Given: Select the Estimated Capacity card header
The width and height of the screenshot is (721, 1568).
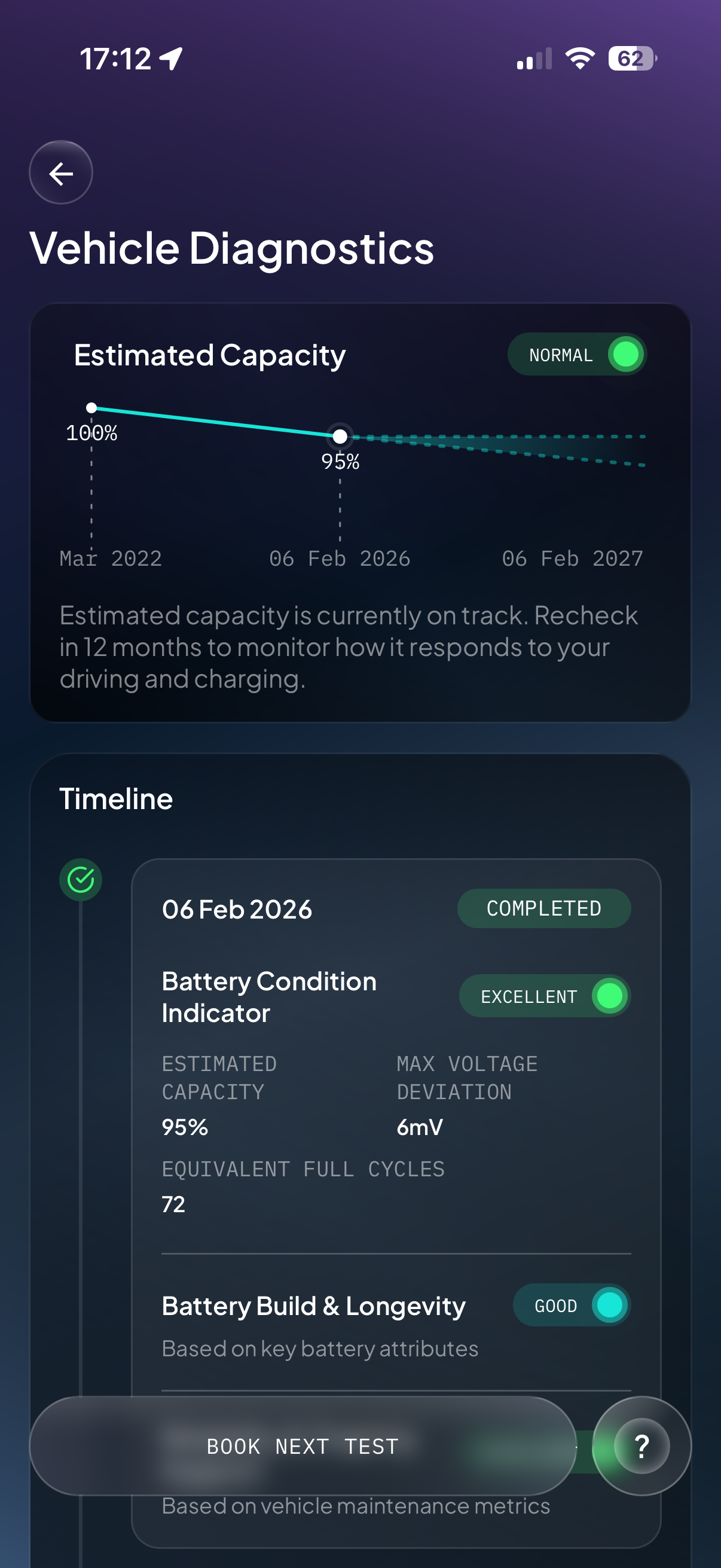Looking at the screenshot, I should (209, 355).
